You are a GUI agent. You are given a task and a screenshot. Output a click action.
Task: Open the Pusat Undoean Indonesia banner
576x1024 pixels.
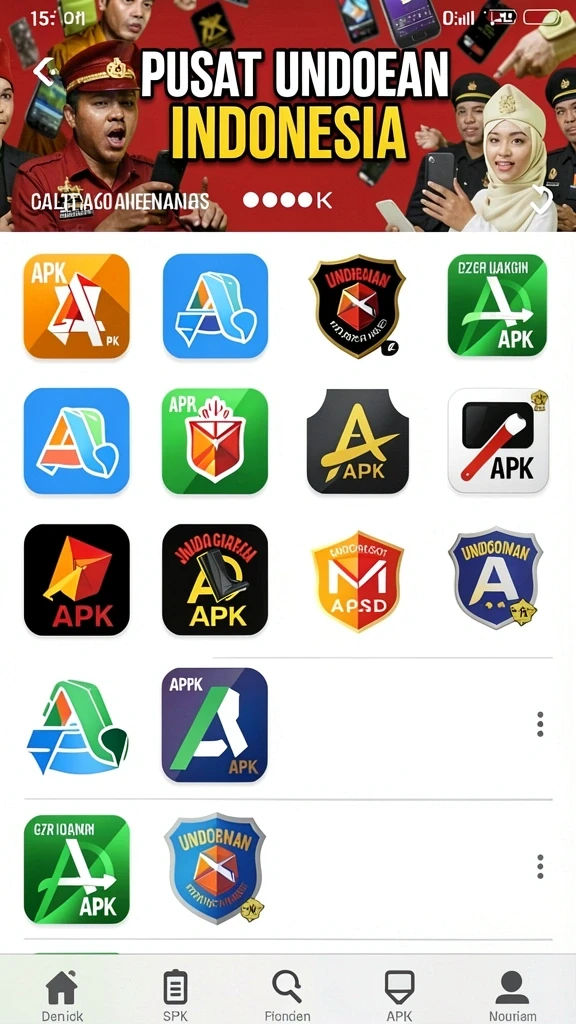coord(288,116)
